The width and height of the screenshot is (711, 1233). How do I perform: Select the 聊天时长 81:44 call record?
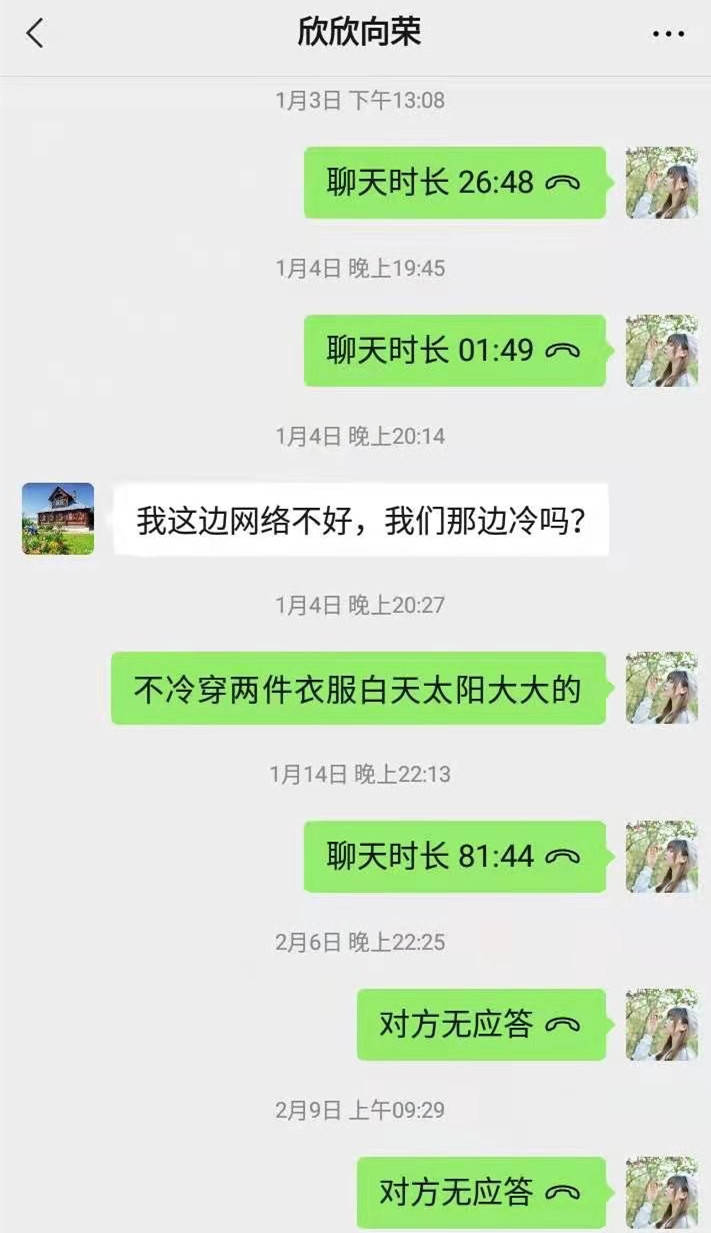click(455, 857)
